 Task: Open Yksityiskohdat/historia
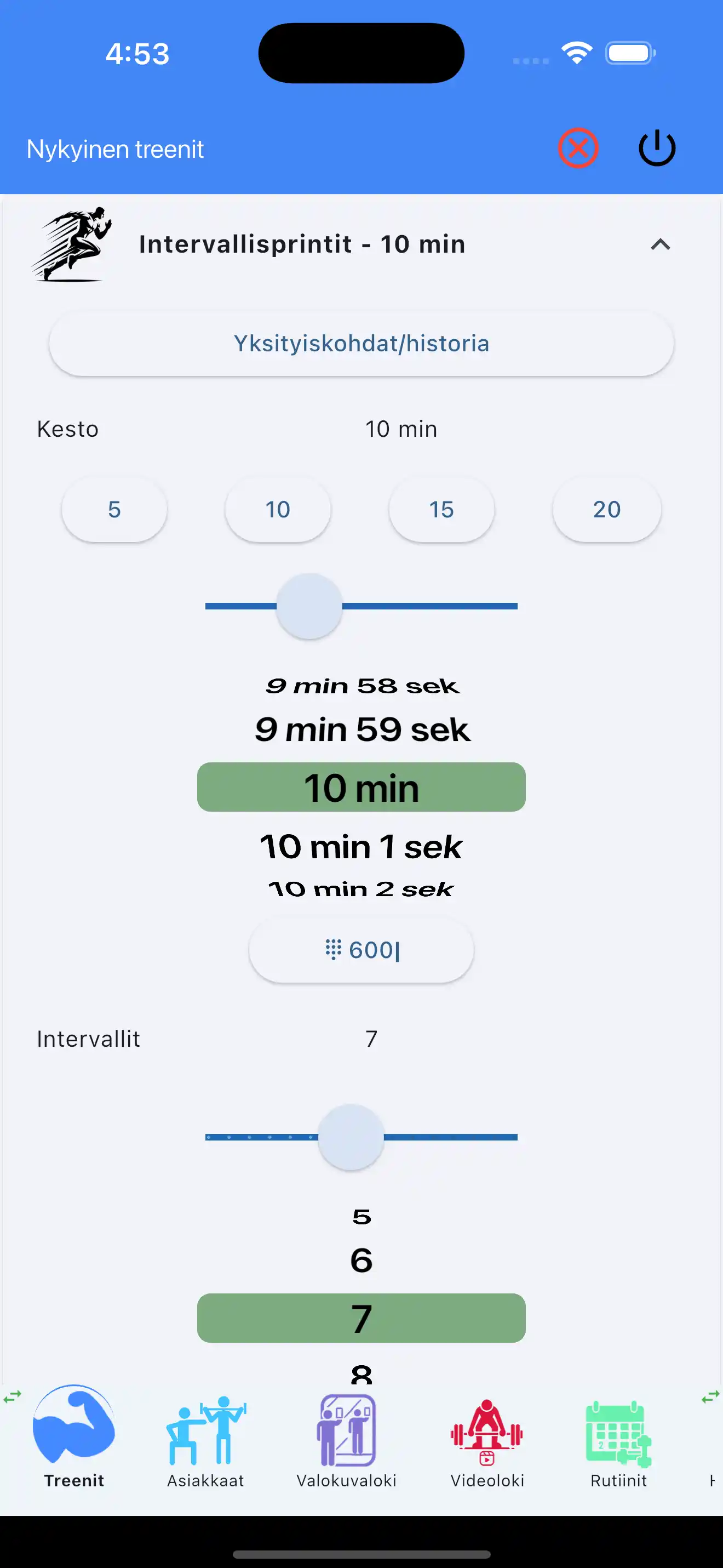tap(360, 343)
